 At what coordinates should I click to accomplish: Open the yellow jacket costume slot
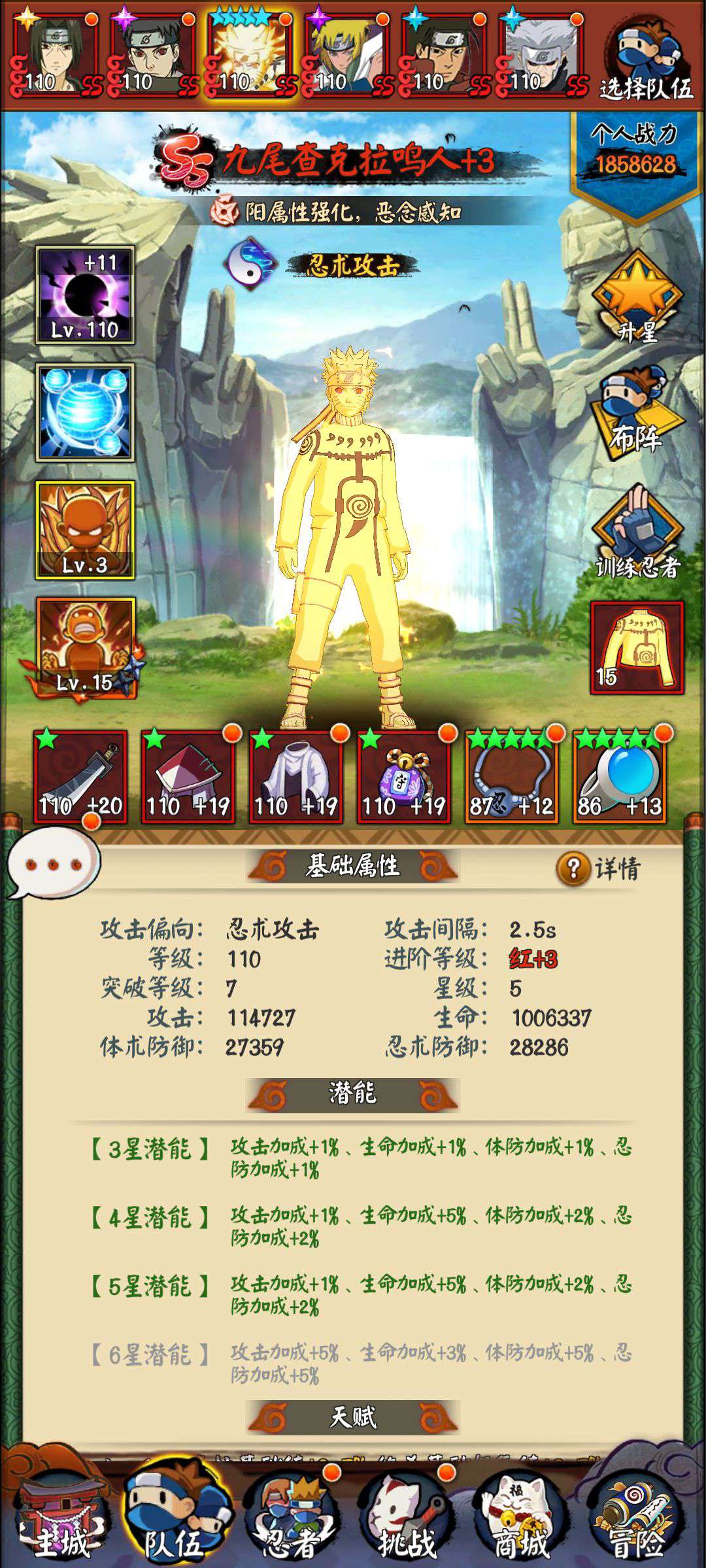click(x=637, y=647)
